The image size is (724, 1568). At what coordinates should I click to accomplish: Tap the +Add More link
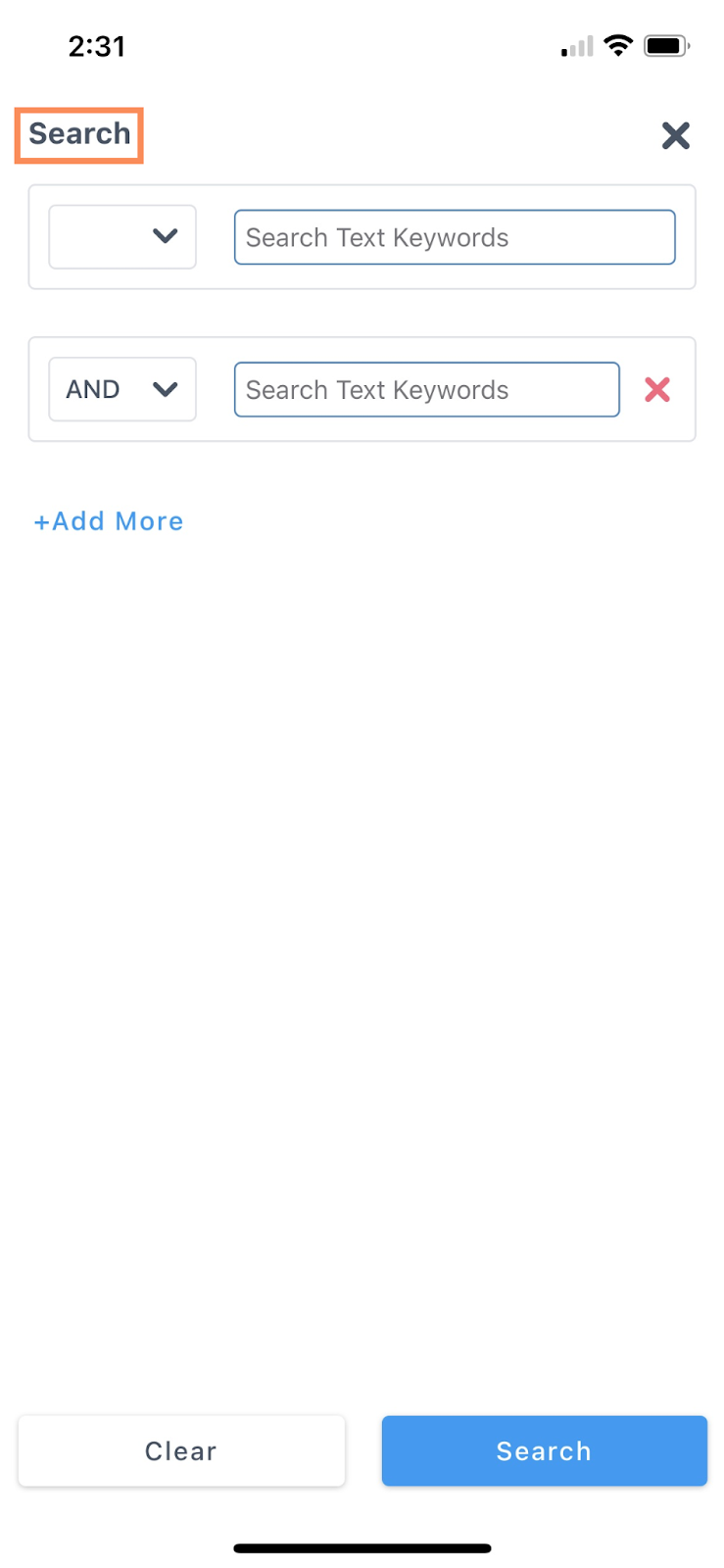[109, 521]
